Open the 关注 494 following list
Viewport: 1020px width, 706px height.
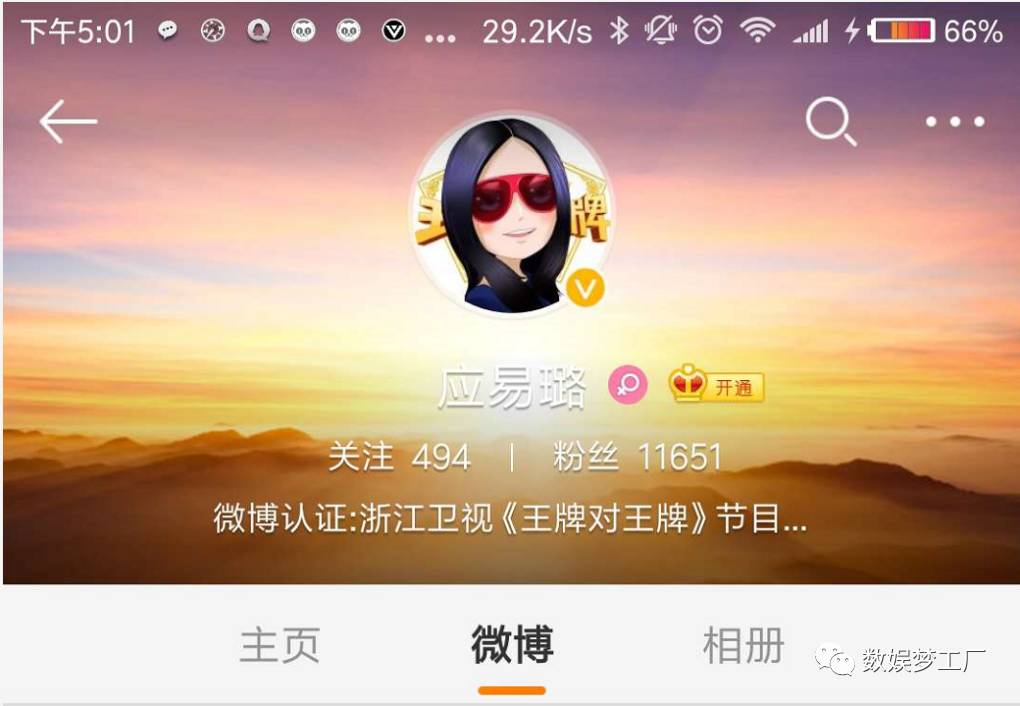point(399,457)
